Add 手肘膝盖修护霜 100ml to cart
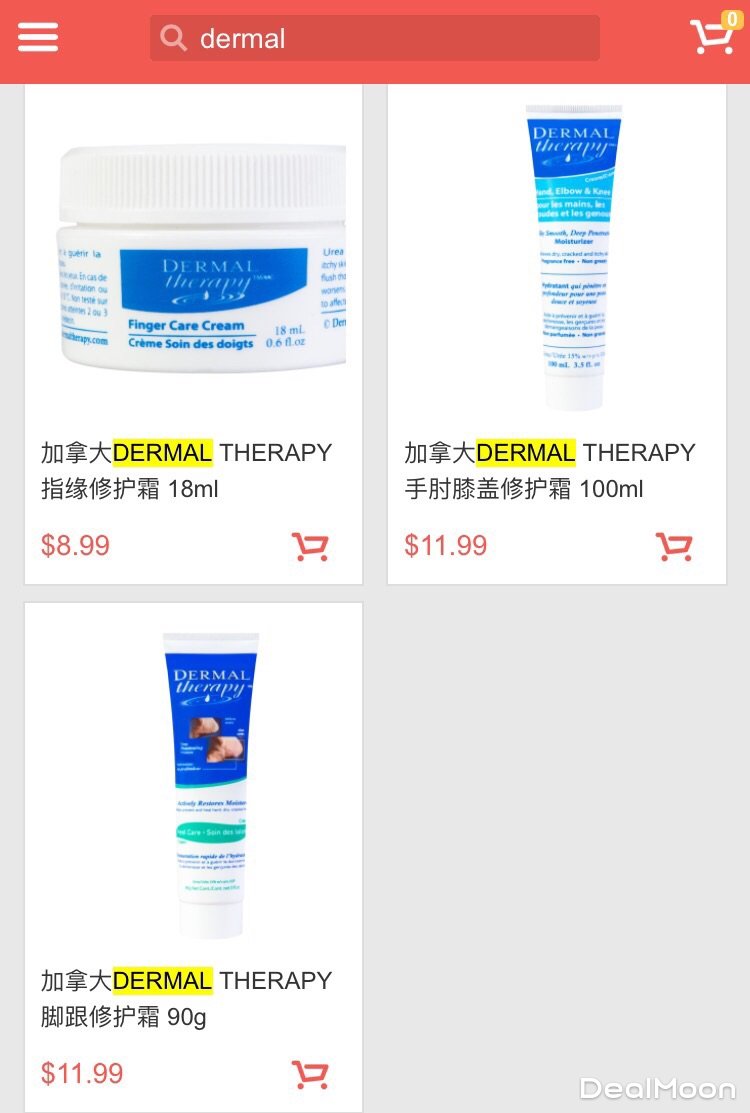 [674, 546]
